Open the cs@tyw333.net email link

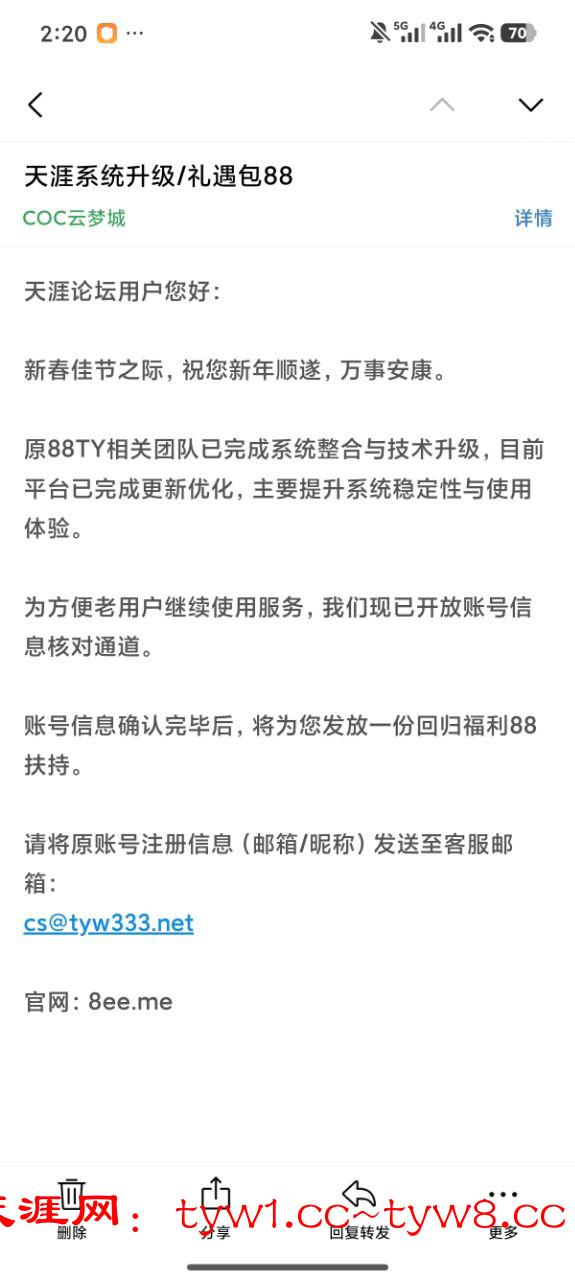[x=109, y=923]
